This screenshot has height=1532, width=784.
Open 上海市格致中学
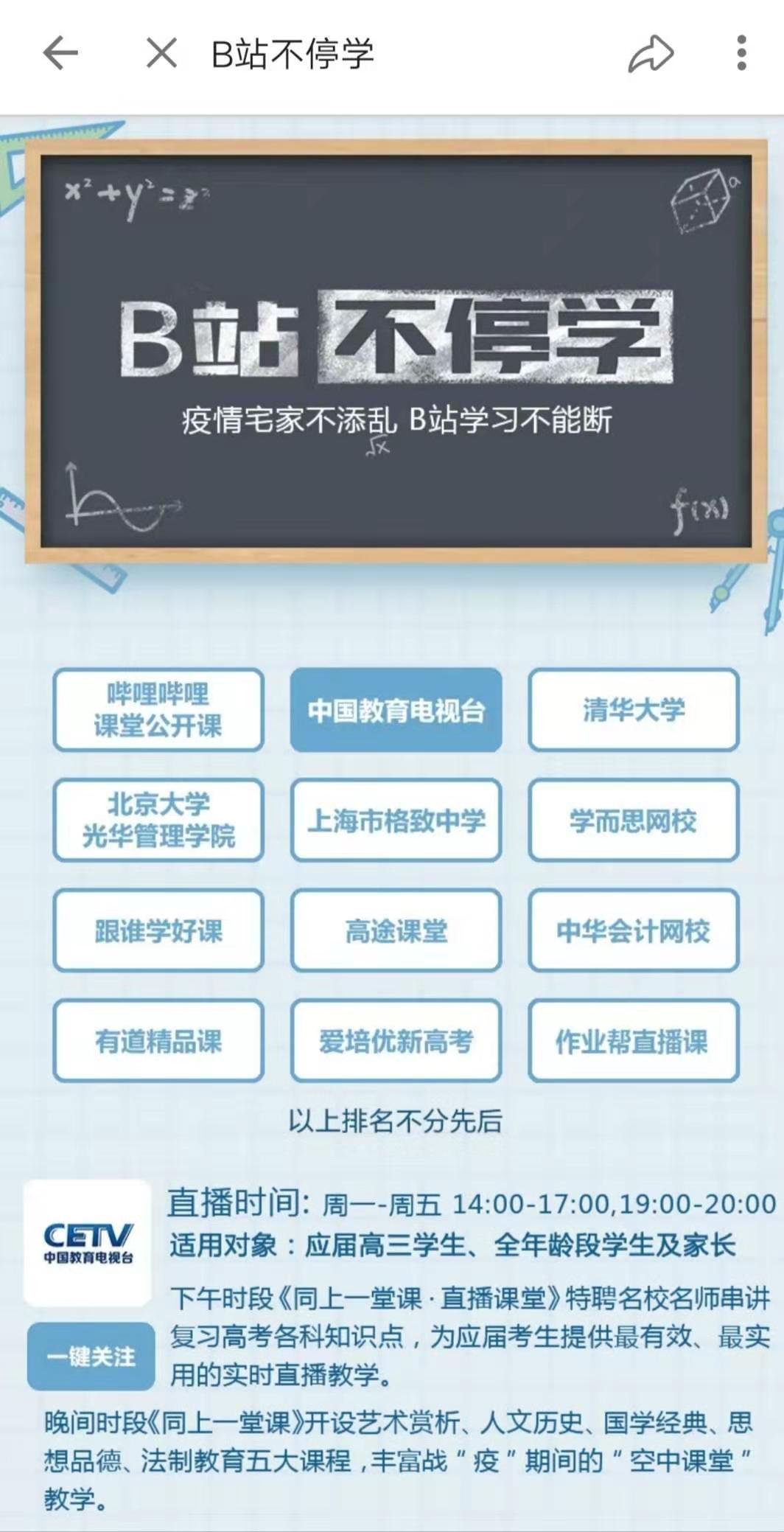pos(396,820)
